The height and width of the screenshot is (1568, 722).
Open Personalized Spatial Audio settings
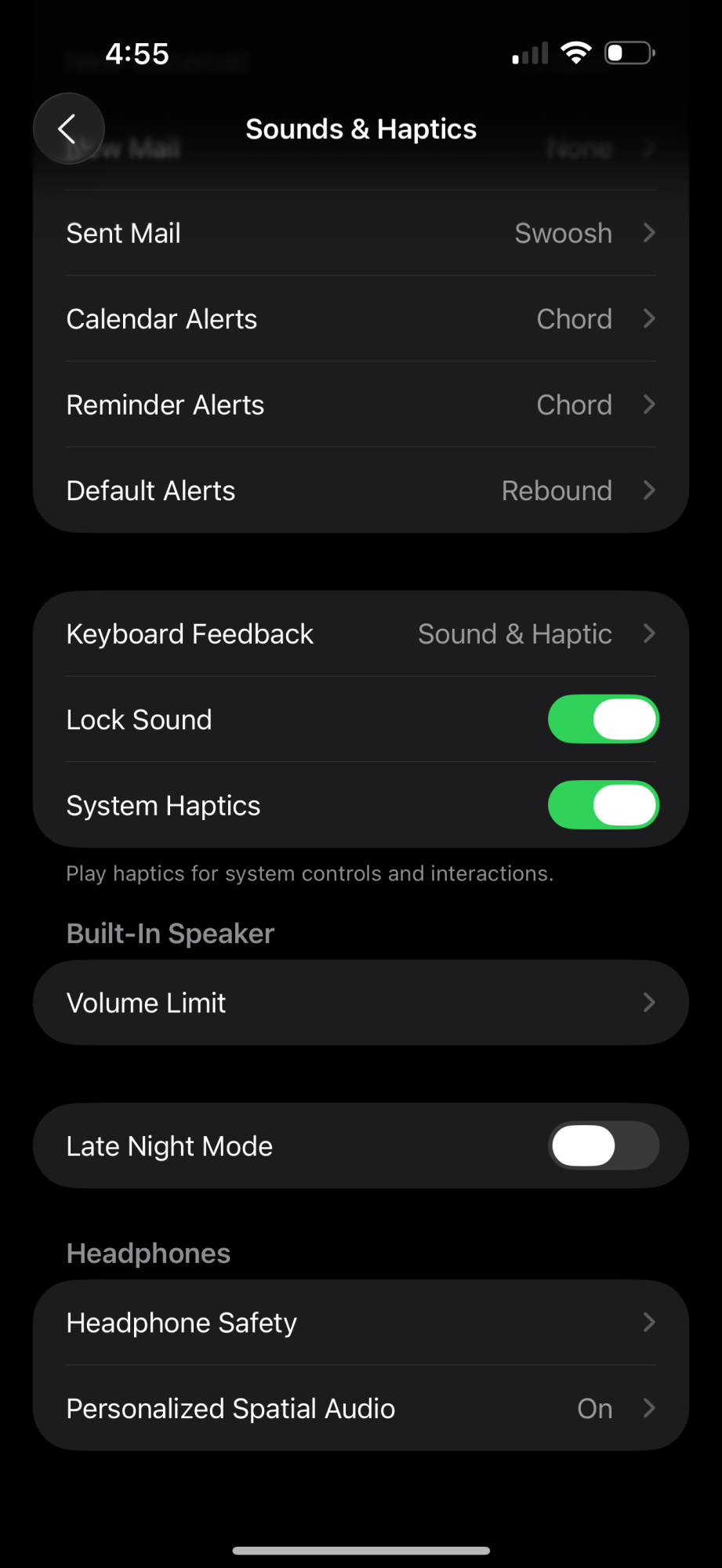[x=361, y=1409]
